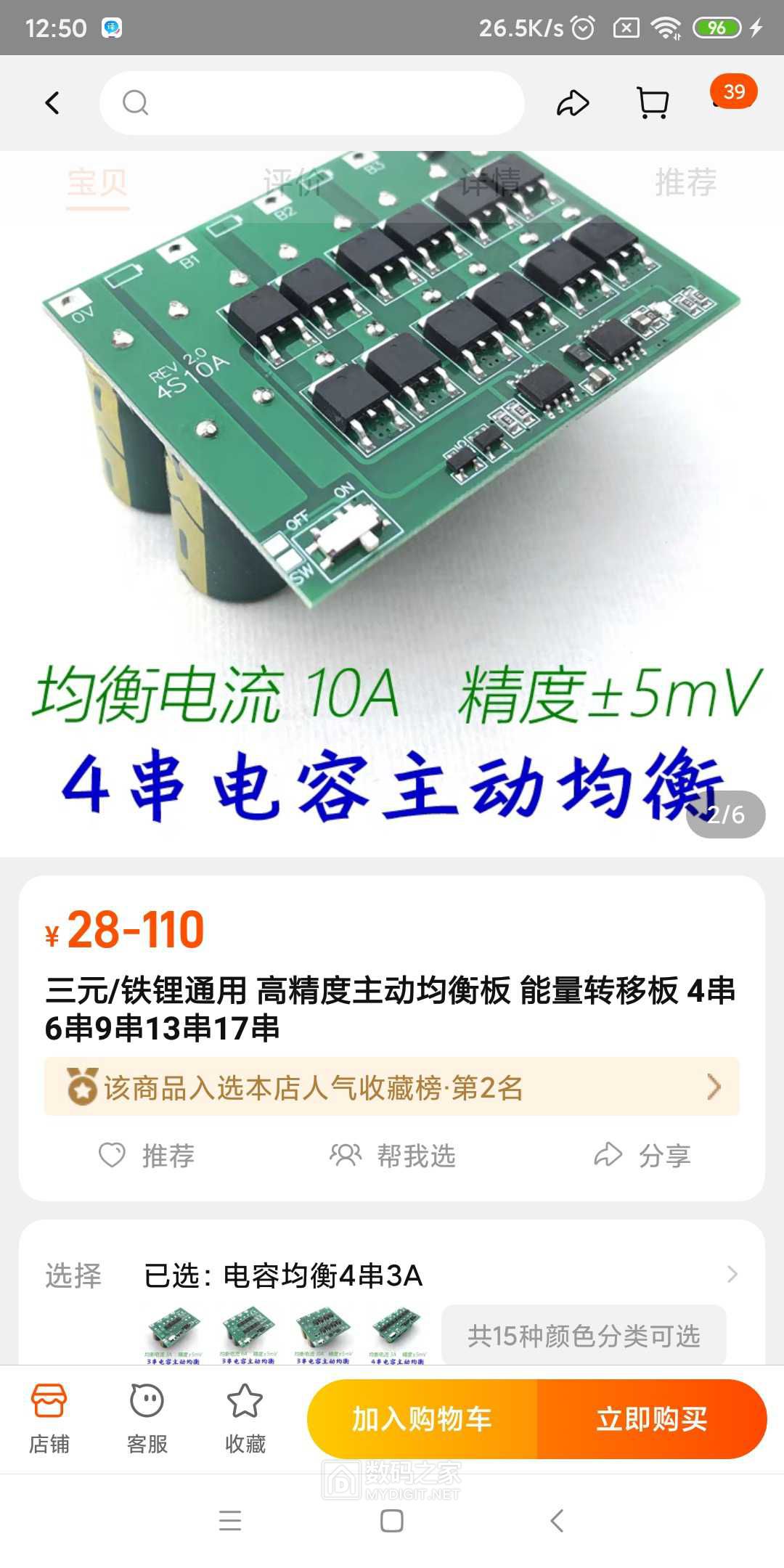Open the 人气收藏榜 ranking banner

coord(392,1087)
